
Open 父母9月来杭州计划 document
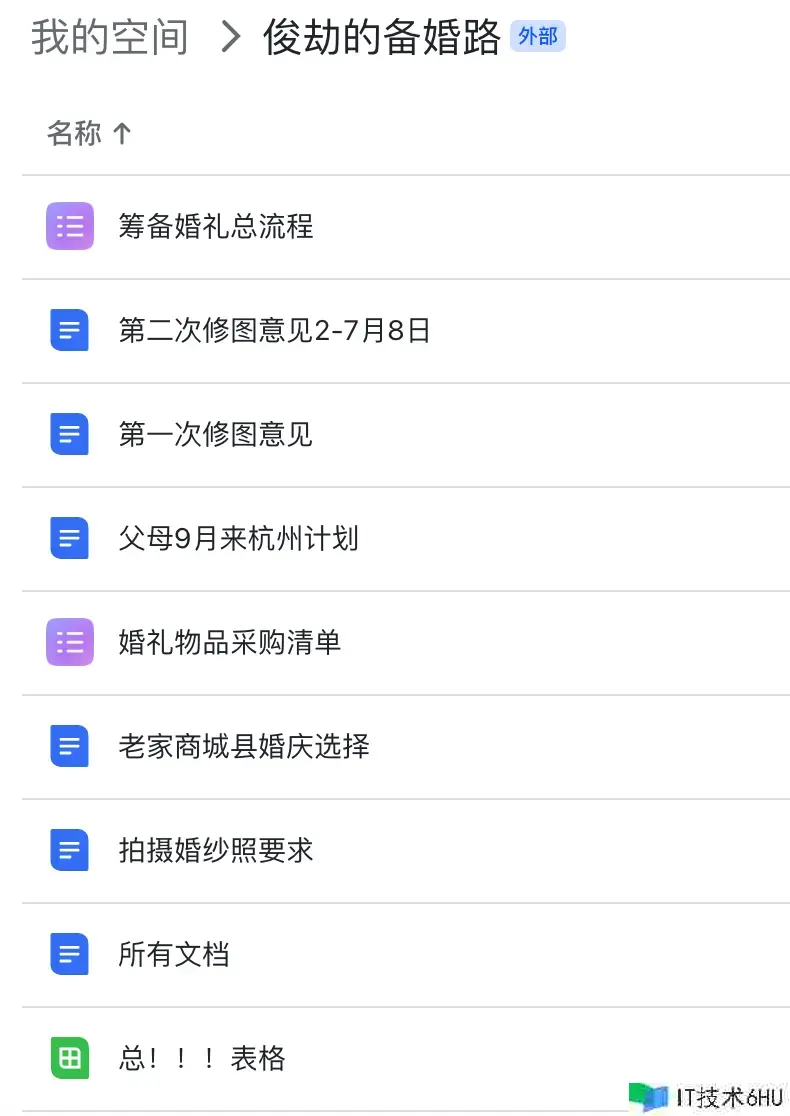pos(238,539)
